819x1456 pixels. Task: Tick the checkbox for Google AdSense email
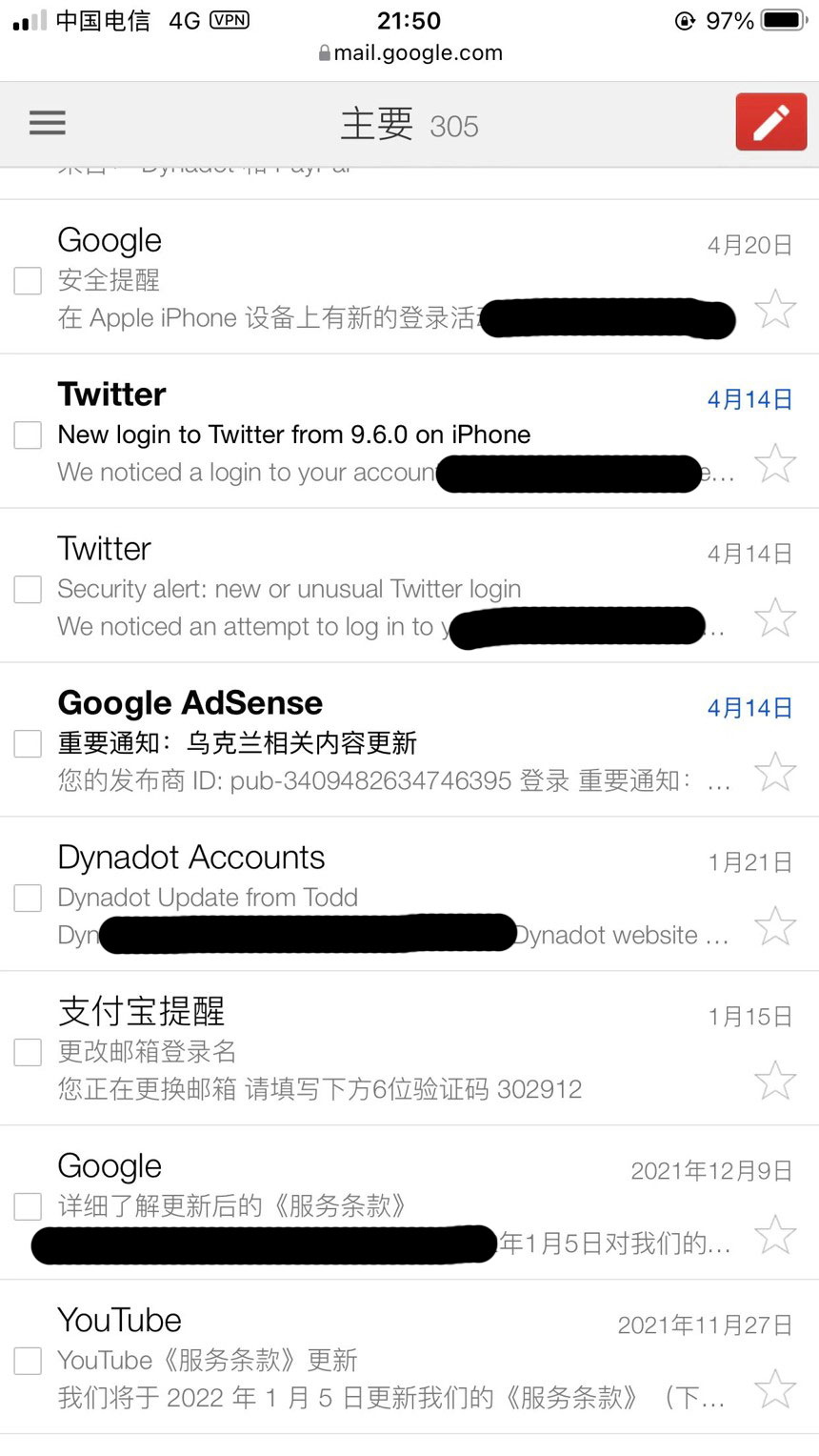coord(28,743)
